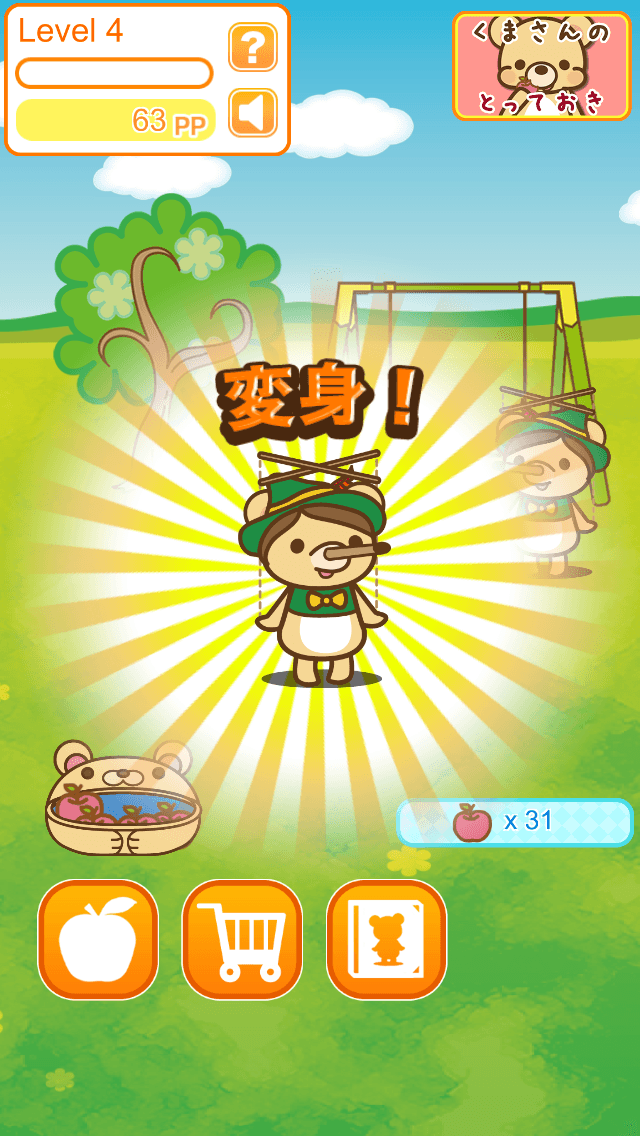Toggle the sound speaker button
Image resolution: width=640 pixels, height=1136 pixels.
253,113
